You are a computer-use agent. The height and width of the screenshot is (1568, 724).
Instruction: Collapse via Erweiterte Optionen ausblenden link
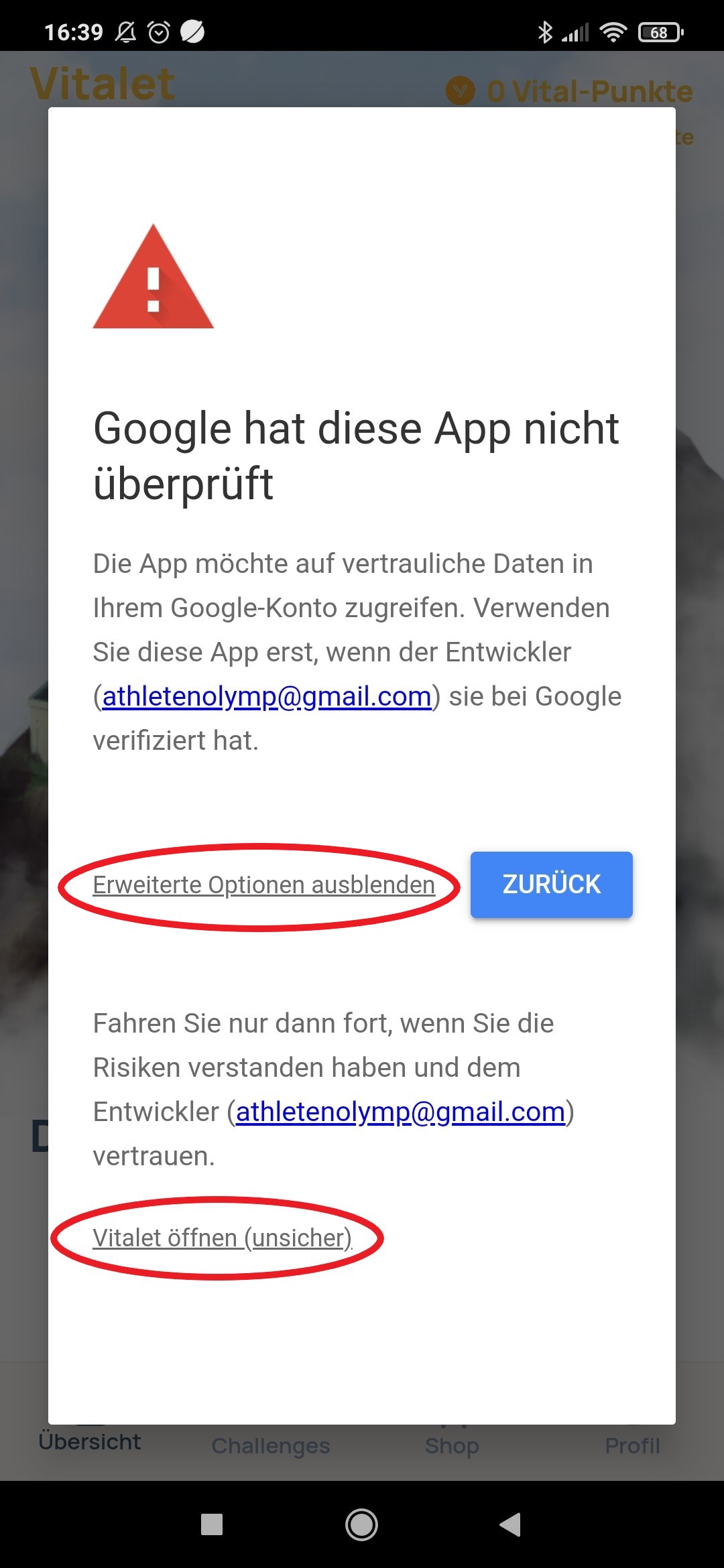click(x=263, y=885)
